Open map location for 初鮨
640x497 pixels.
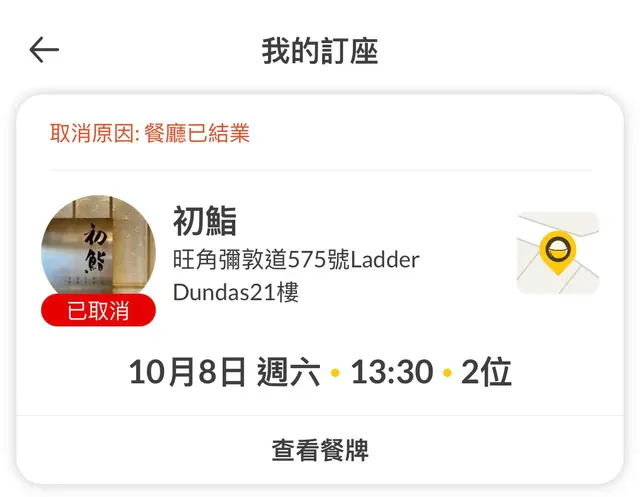557,253
